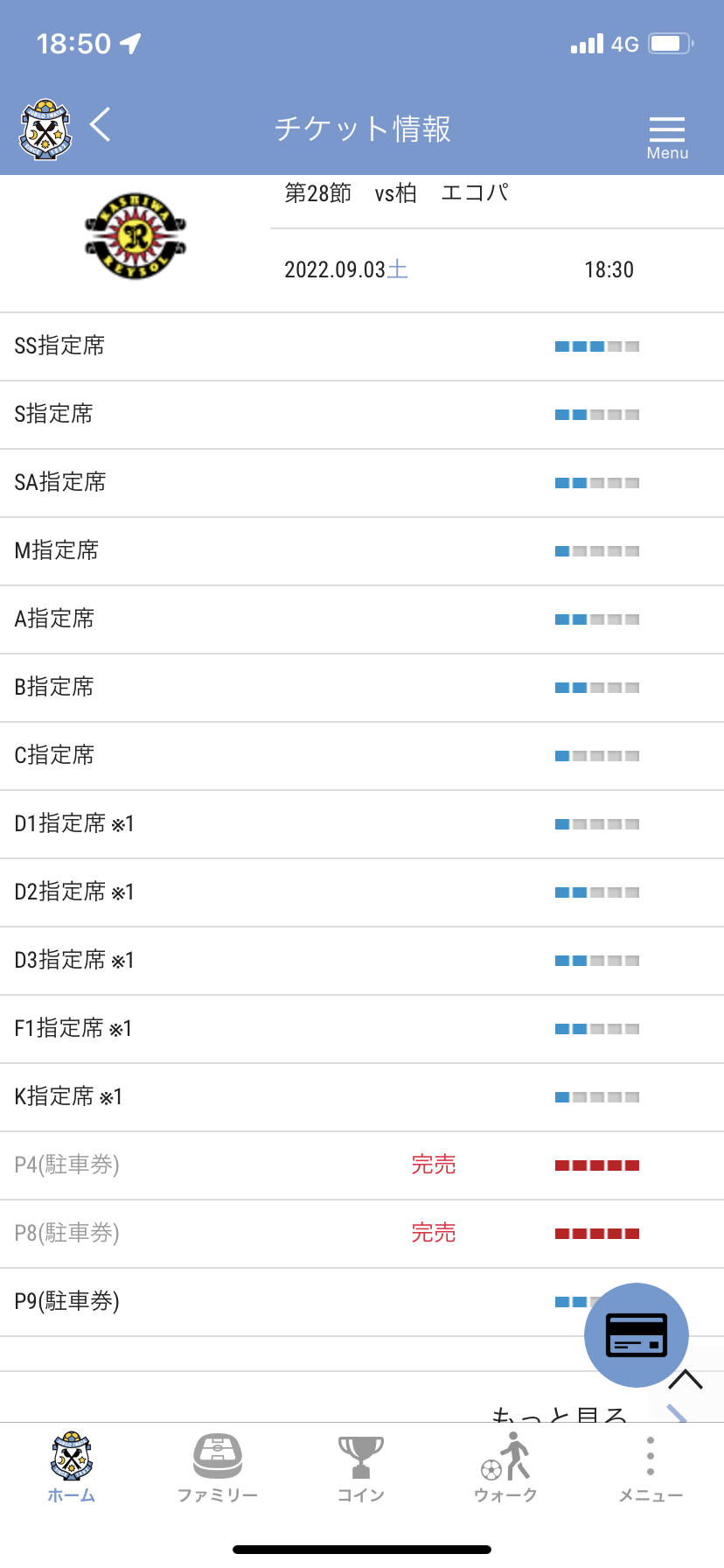Choose B指定席 seats
Viewport: 724px width, 1568px height.
362,688
